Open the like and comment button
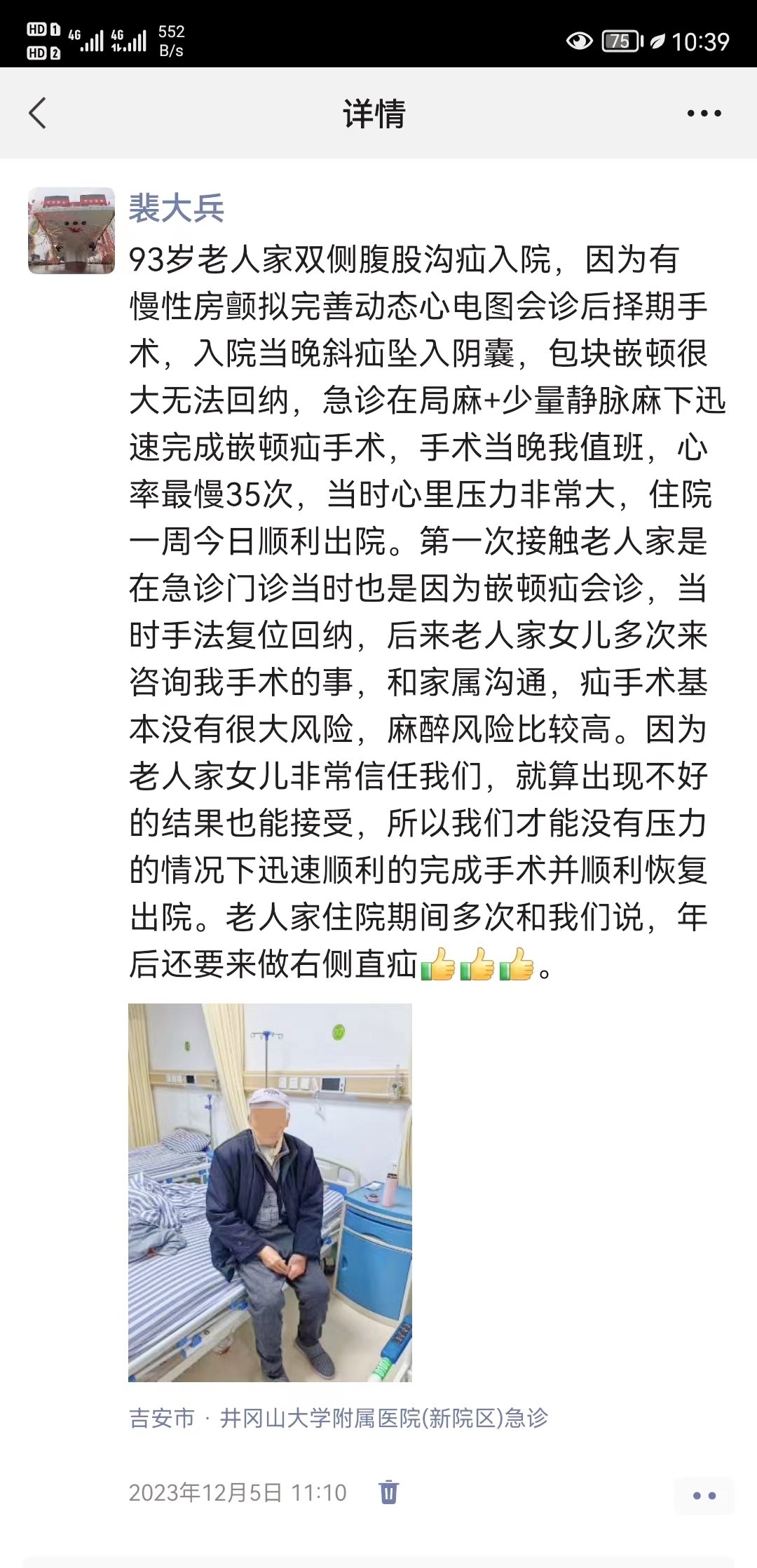Viewport: 757px width, 1568px height. click(x=704, y=1495)
